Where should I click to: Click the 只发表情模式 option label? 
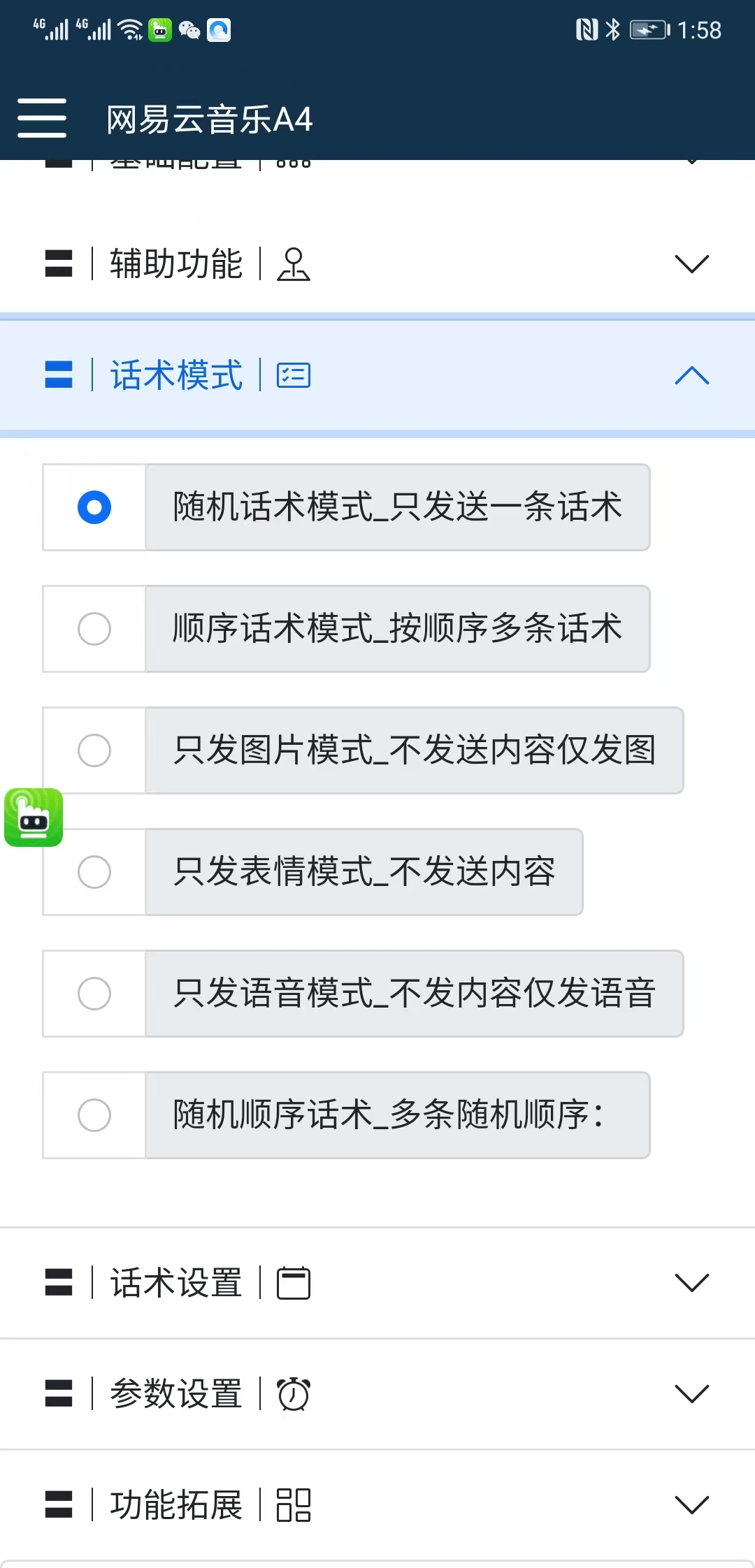[363, 872]
